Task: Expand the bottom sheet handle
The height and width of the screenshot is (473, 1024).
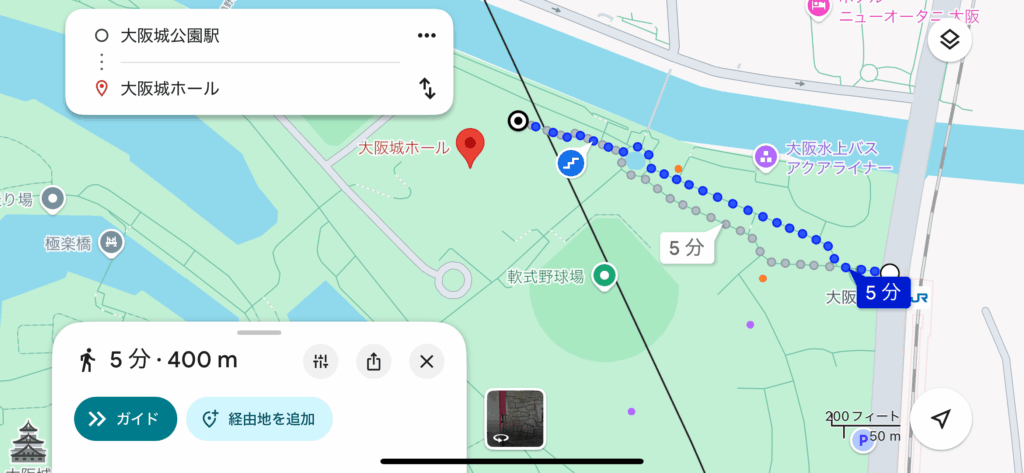Action: click(x=260, y=331)
